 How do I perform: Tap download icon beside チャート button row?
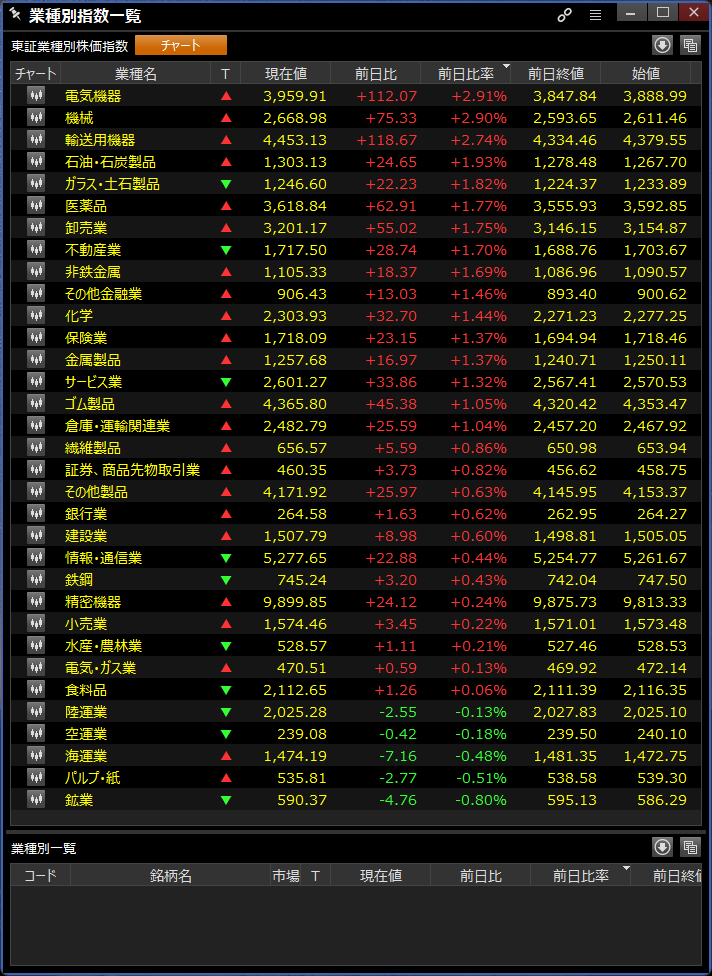click(662, 45)
